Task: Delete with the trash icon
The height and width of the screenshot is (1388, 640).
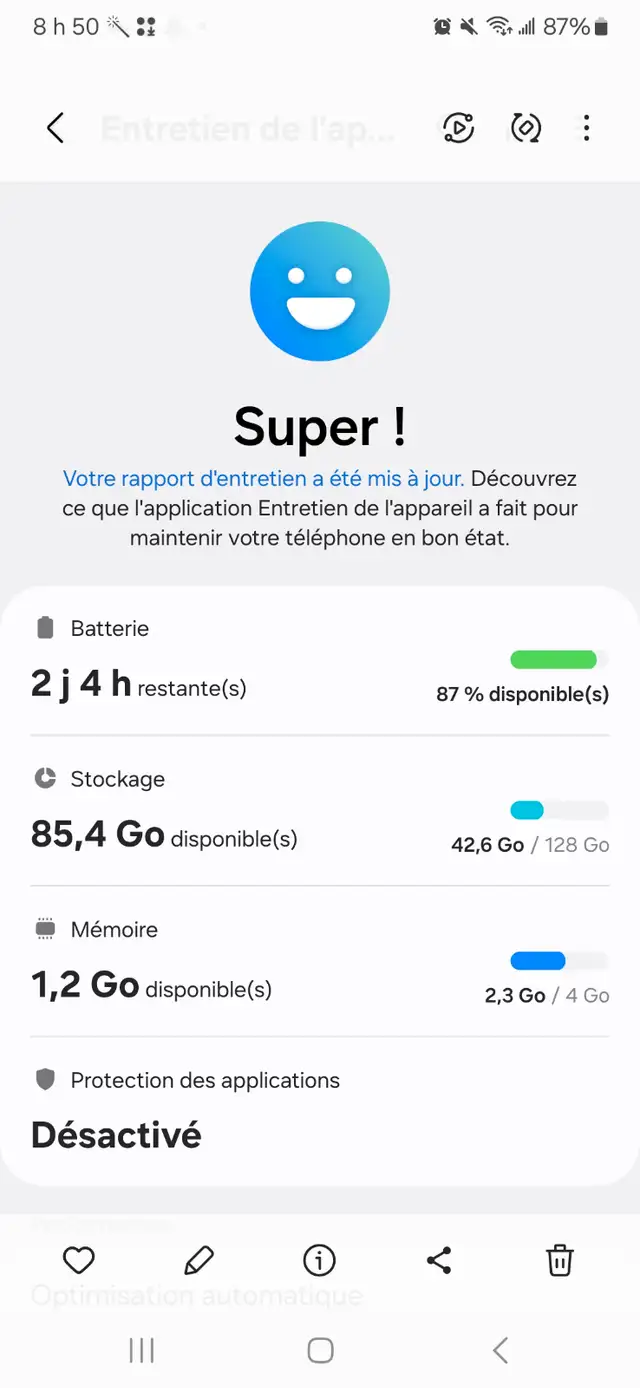Action: coord(560,1260)
